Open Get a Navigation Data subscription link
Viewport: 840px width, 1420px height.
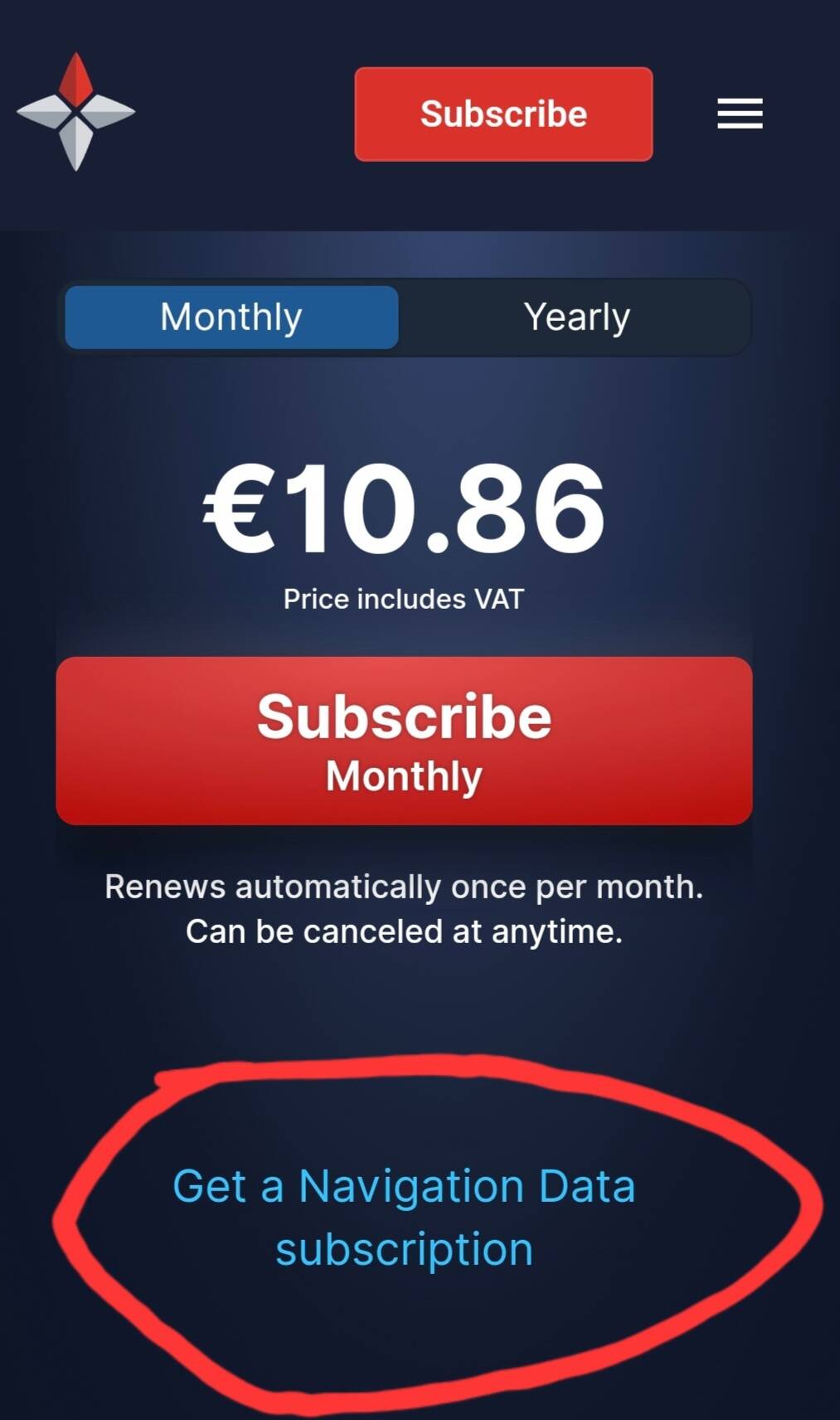pyautogui.click(x=404, y=1217)
